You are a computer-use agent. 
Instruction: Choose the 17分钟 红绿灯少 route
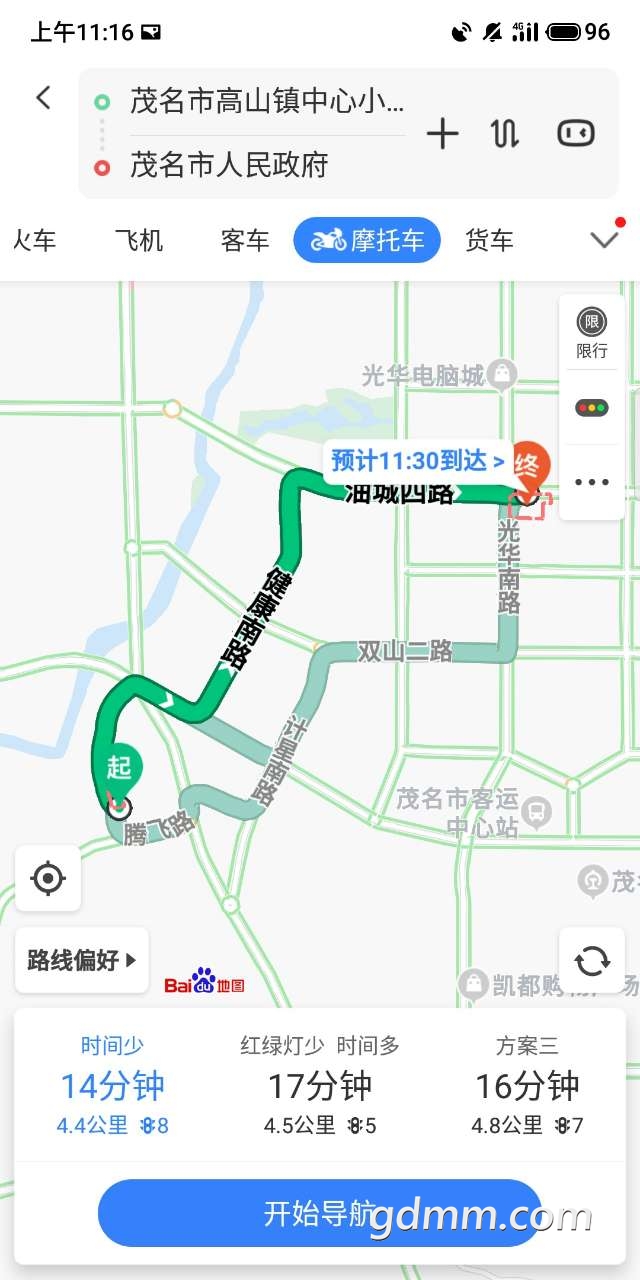(319, 1086)
